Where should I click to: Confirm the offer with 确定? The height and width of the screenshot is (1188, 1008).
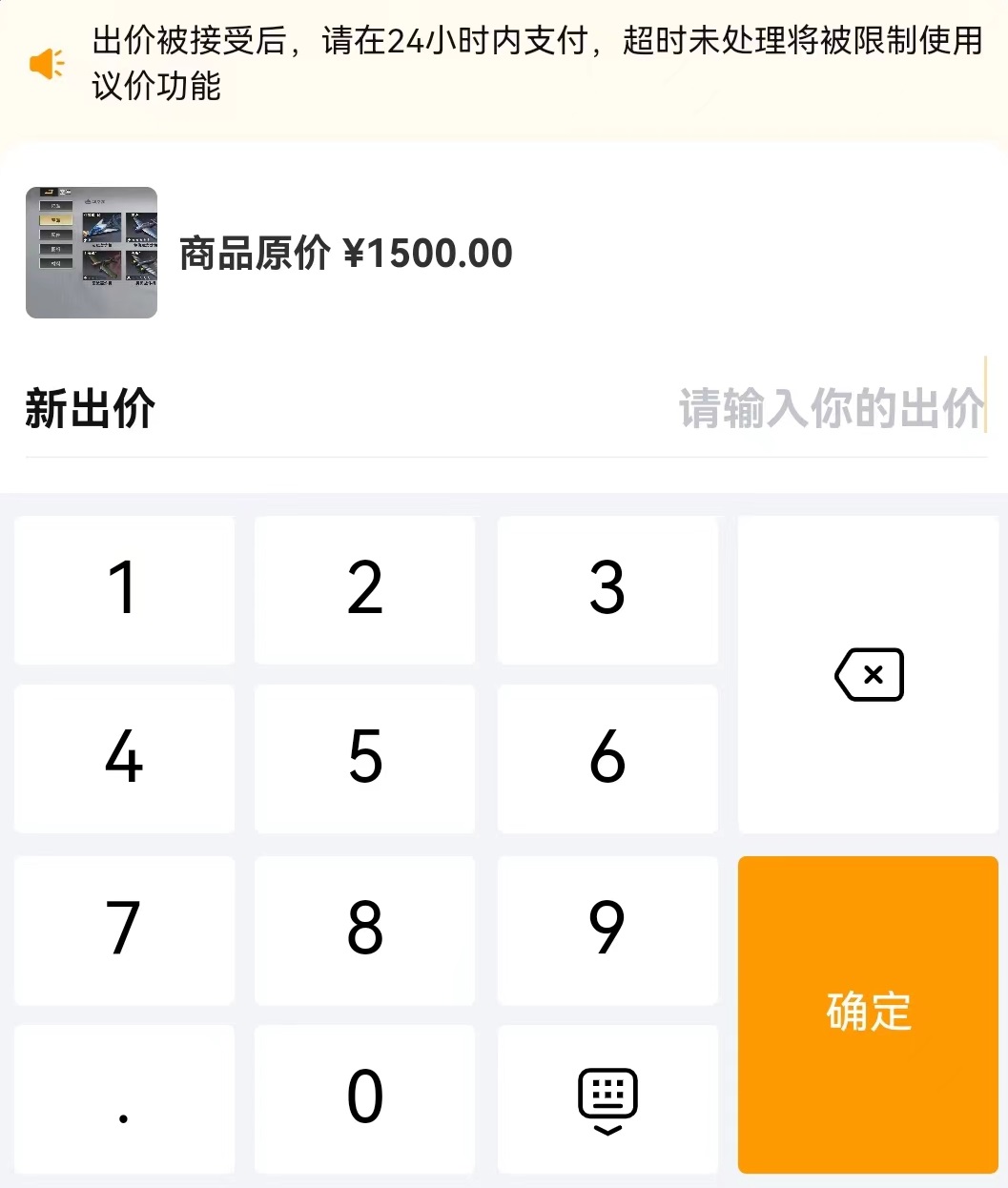tap(868, 1013)
